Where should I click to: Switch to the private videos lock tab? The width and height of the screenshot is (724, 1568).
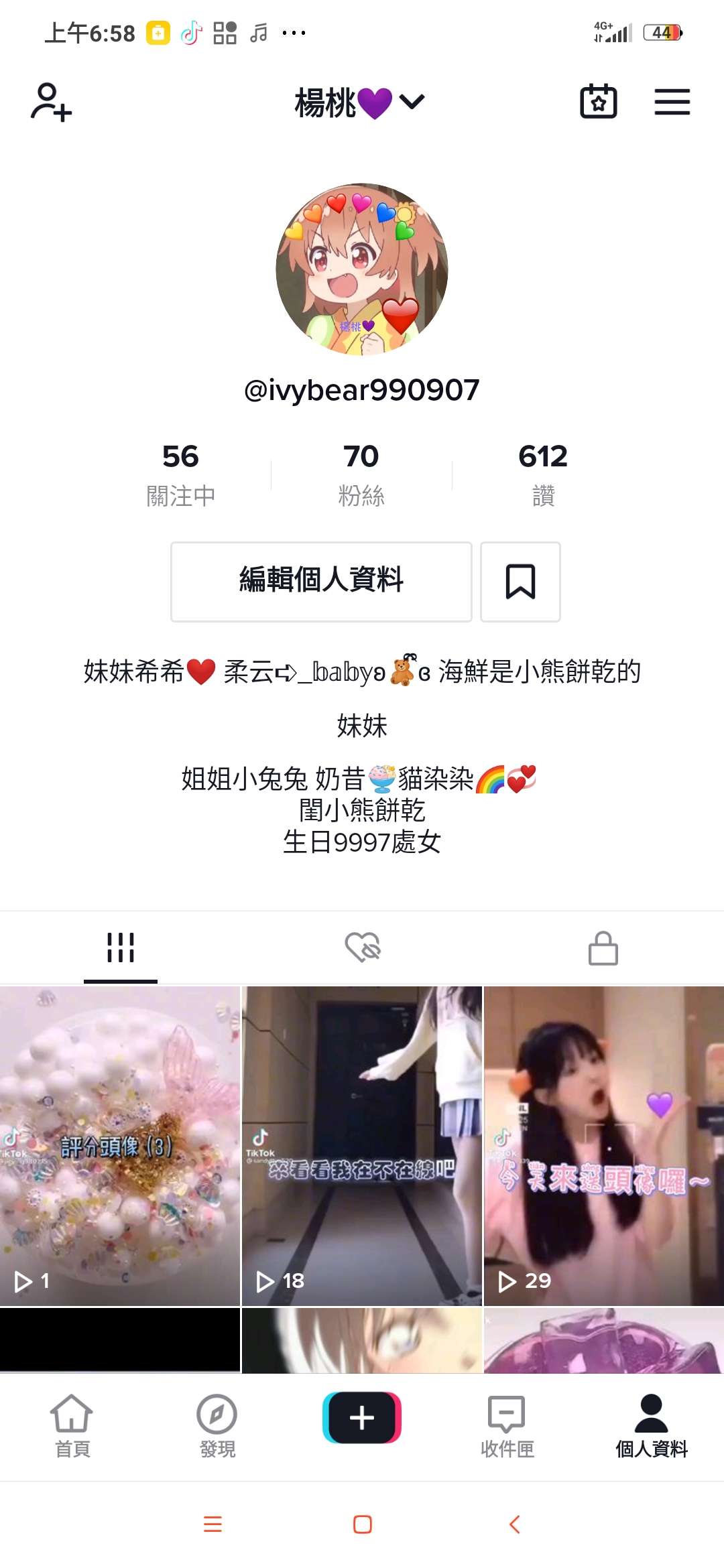point(603,948)
